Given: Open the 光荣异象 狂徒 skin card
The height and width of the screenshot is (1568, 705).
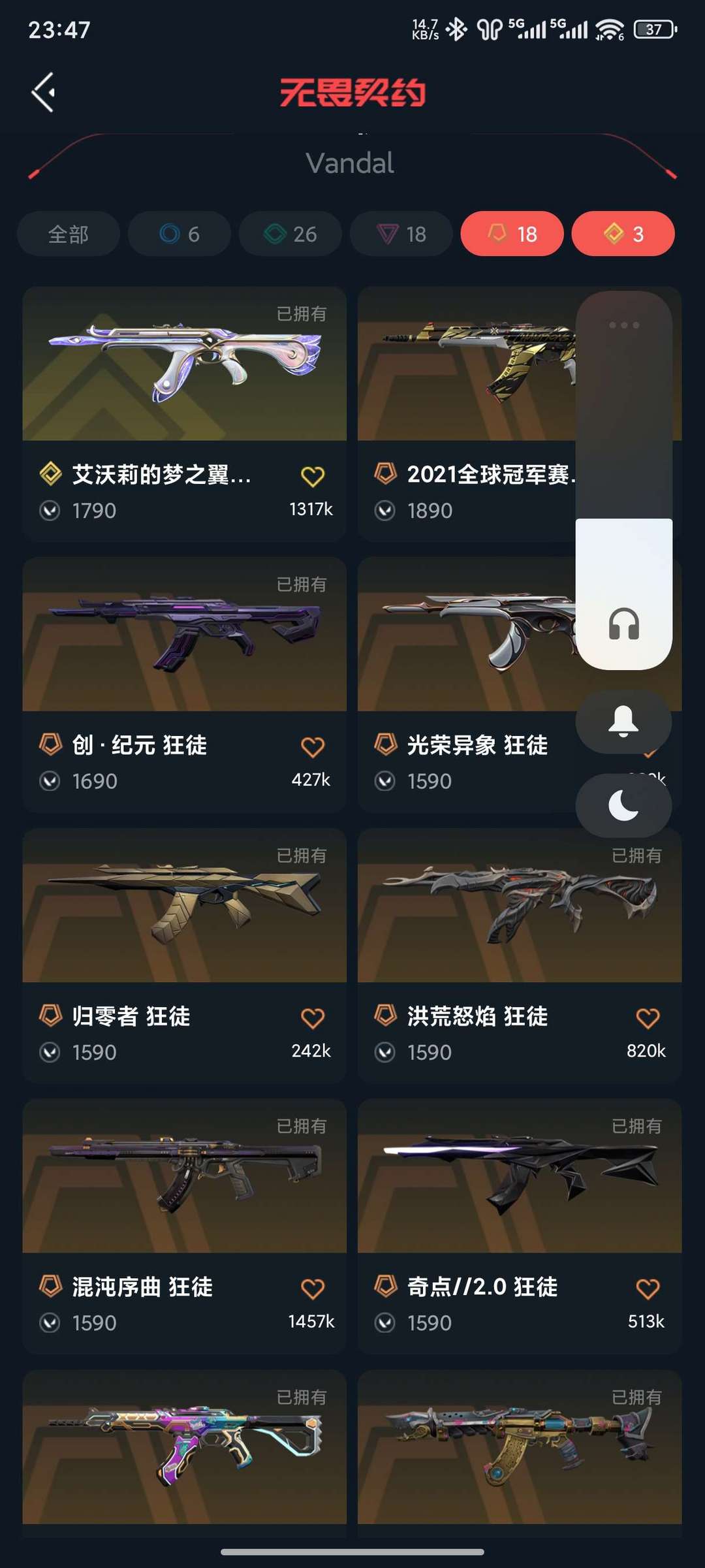Looking at the screenshot, I should [x=466, y=684].
